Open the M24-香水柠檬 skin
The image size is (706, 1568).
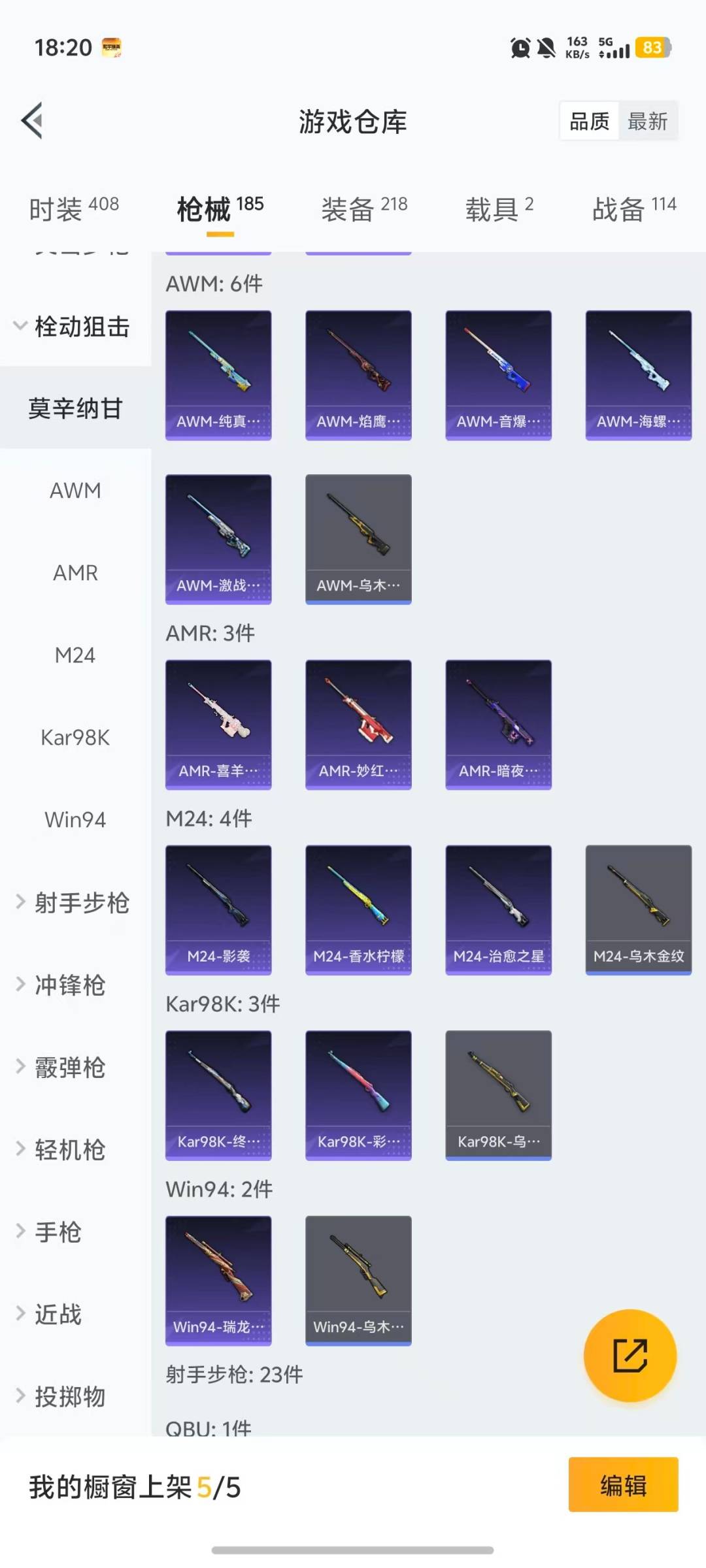click(358, 908)
